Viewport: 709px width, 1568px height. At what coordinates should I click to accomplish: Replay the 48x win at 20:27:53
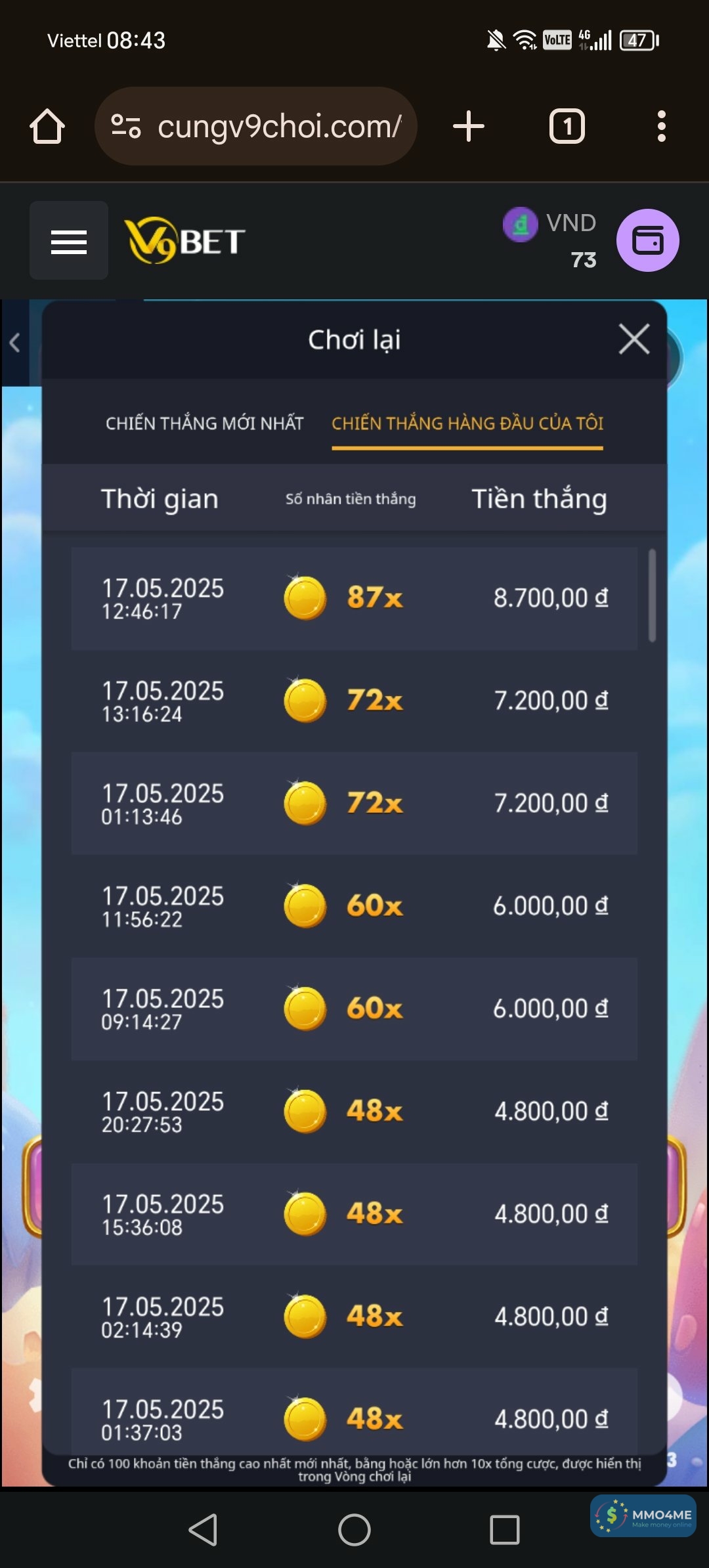tap(354, 1111)
